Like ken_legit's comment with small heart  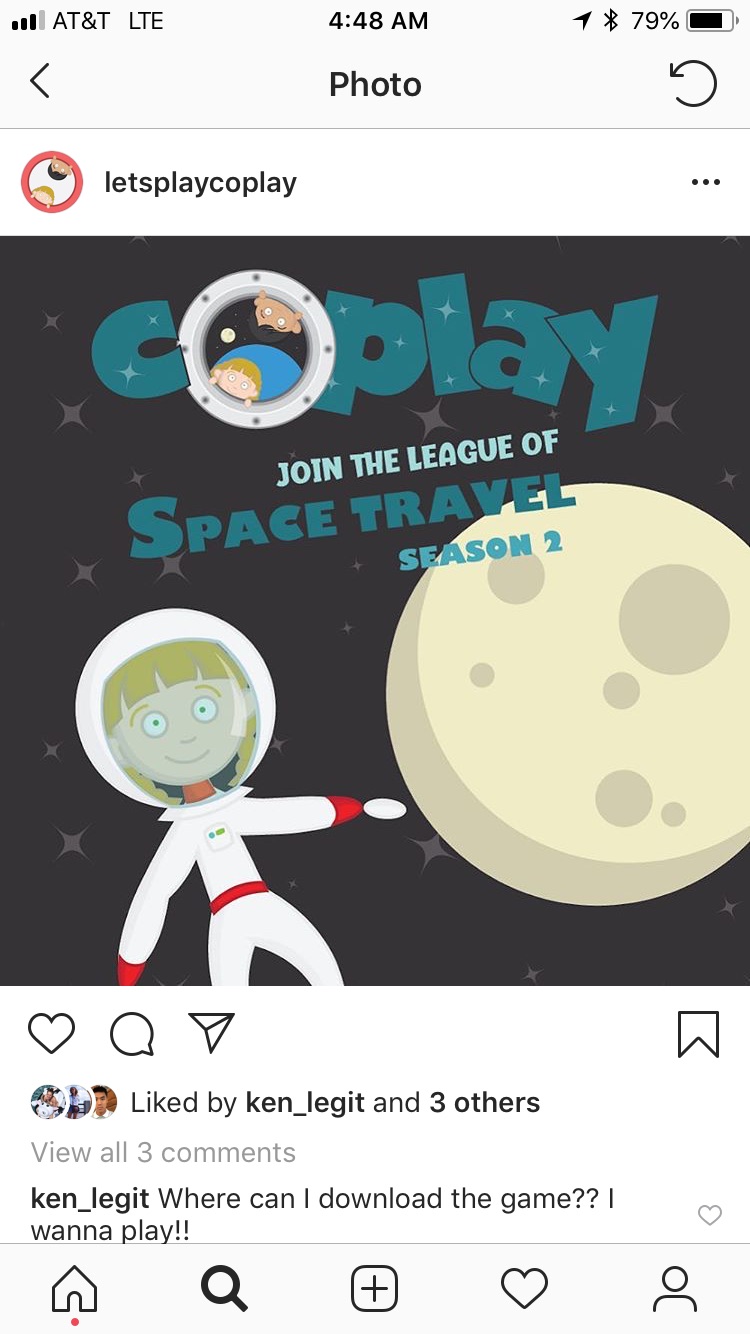[x=709, y=1215]
